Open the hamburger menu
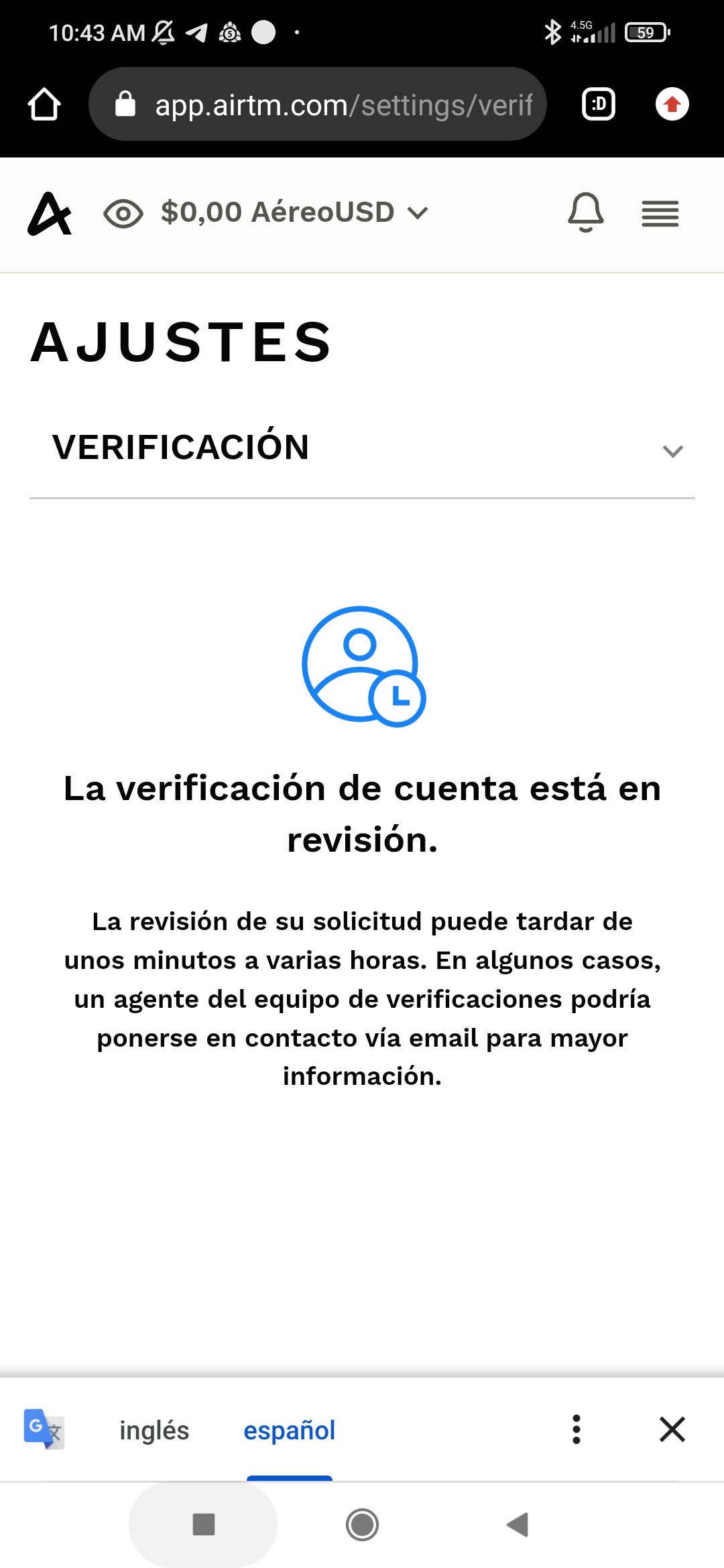This screenshot has height=1568, width=724. [660, 214]
